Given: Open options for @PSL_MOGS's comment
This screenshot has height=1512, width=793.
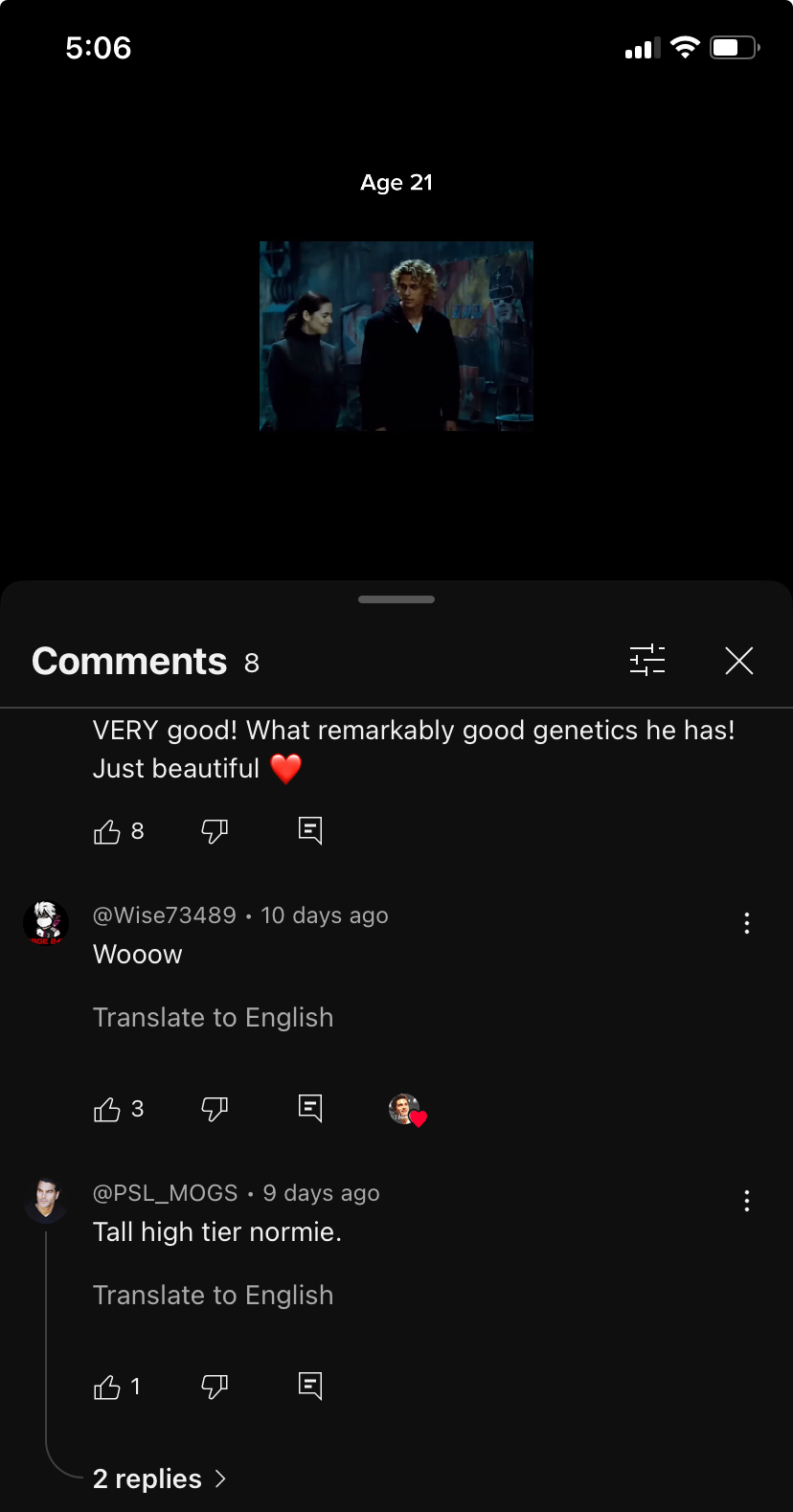Looking at the screenshot, I should tap(747, 1201).
